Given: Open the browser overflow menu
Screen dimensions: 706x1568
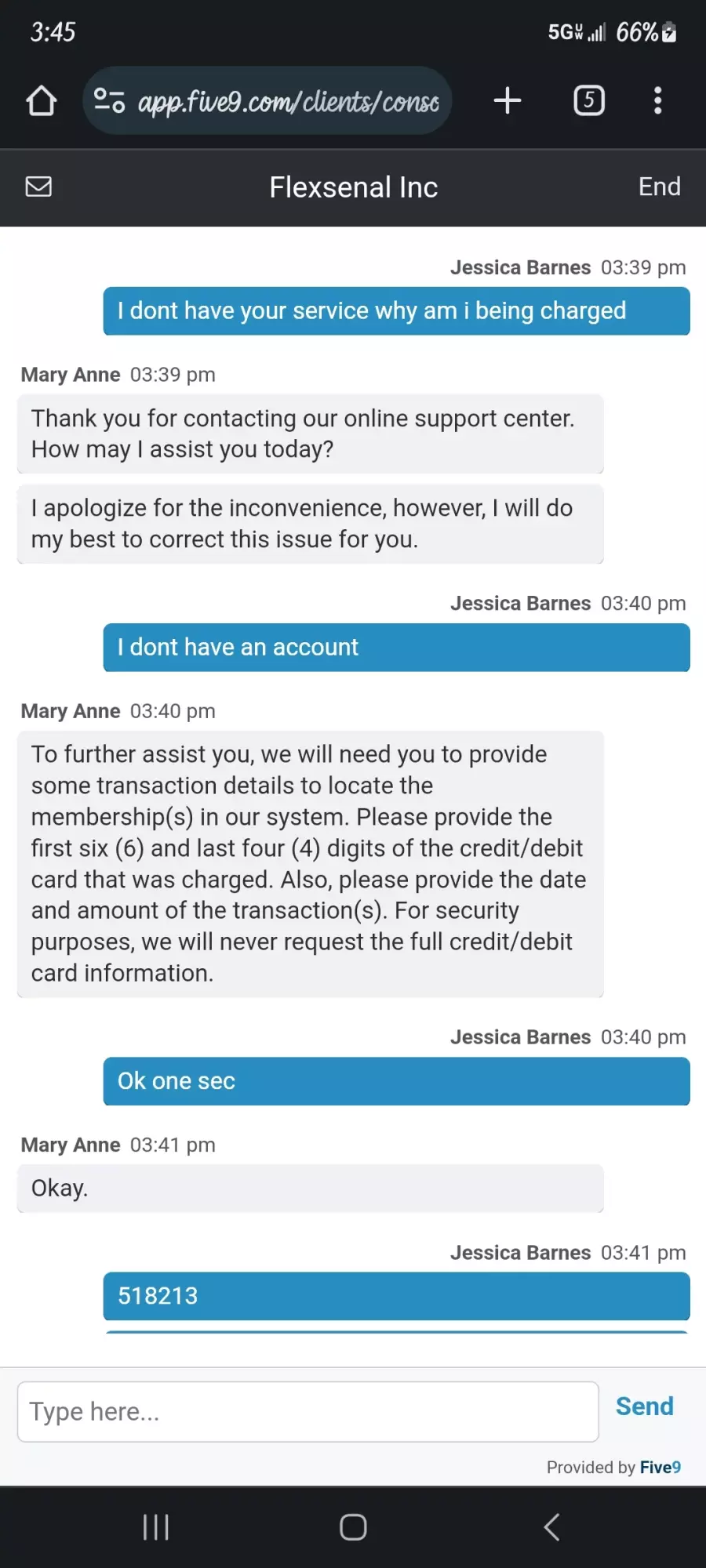Looking at the screenshot, I should pyautogui.click(x=657, y=100).
